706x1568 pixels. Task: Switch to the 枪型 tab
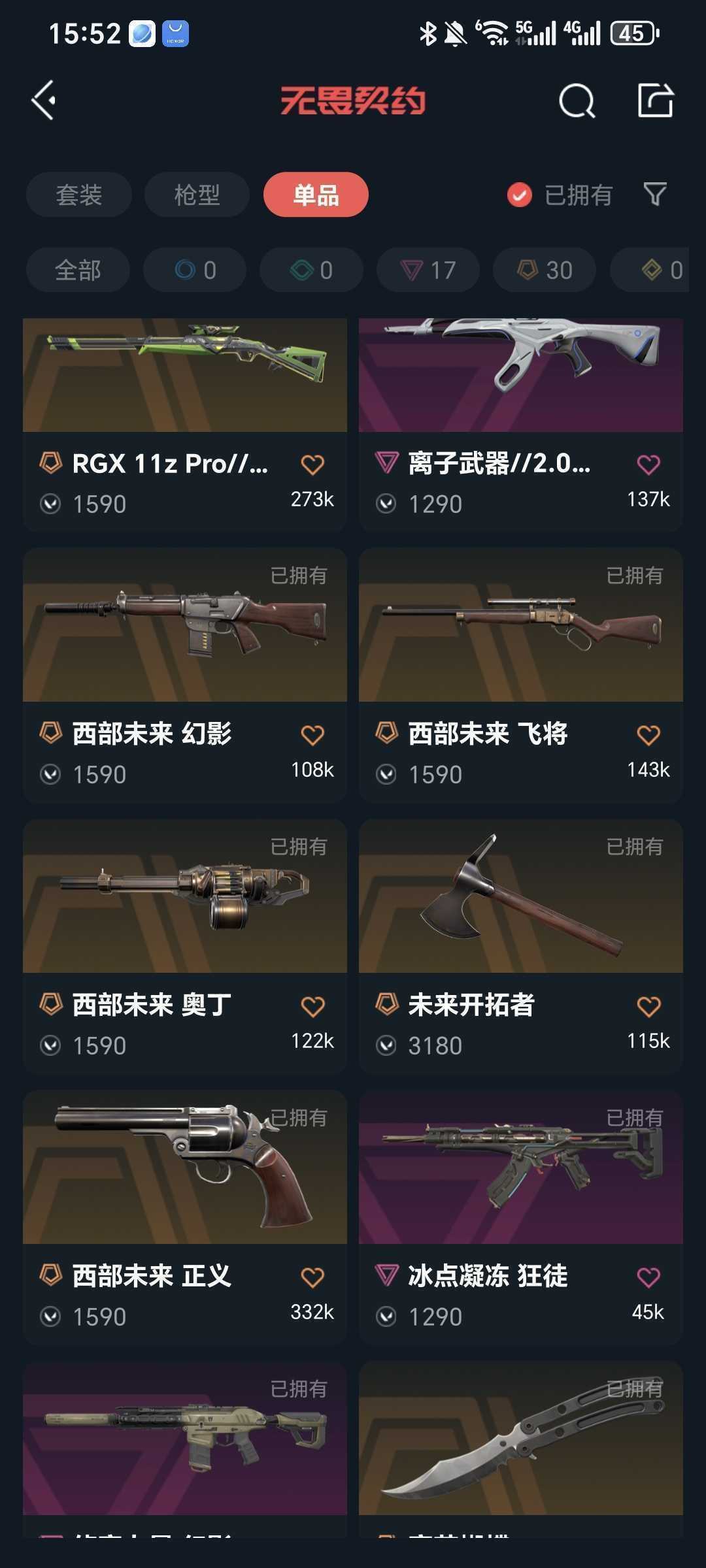(x=197, y=195)
